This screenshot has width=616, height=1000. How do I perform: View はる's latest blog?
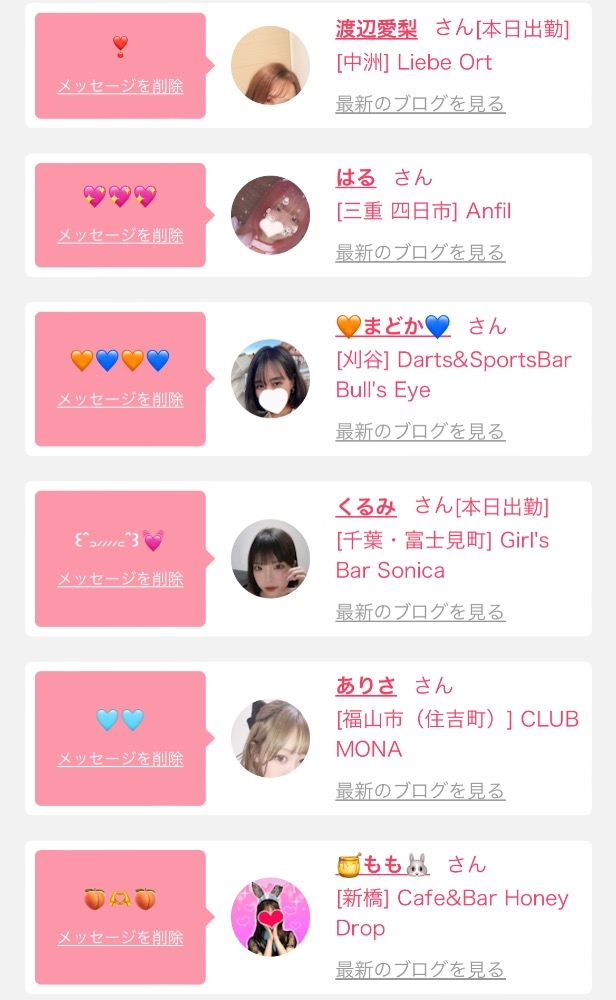pyautogui.click(x=420, y=253)
